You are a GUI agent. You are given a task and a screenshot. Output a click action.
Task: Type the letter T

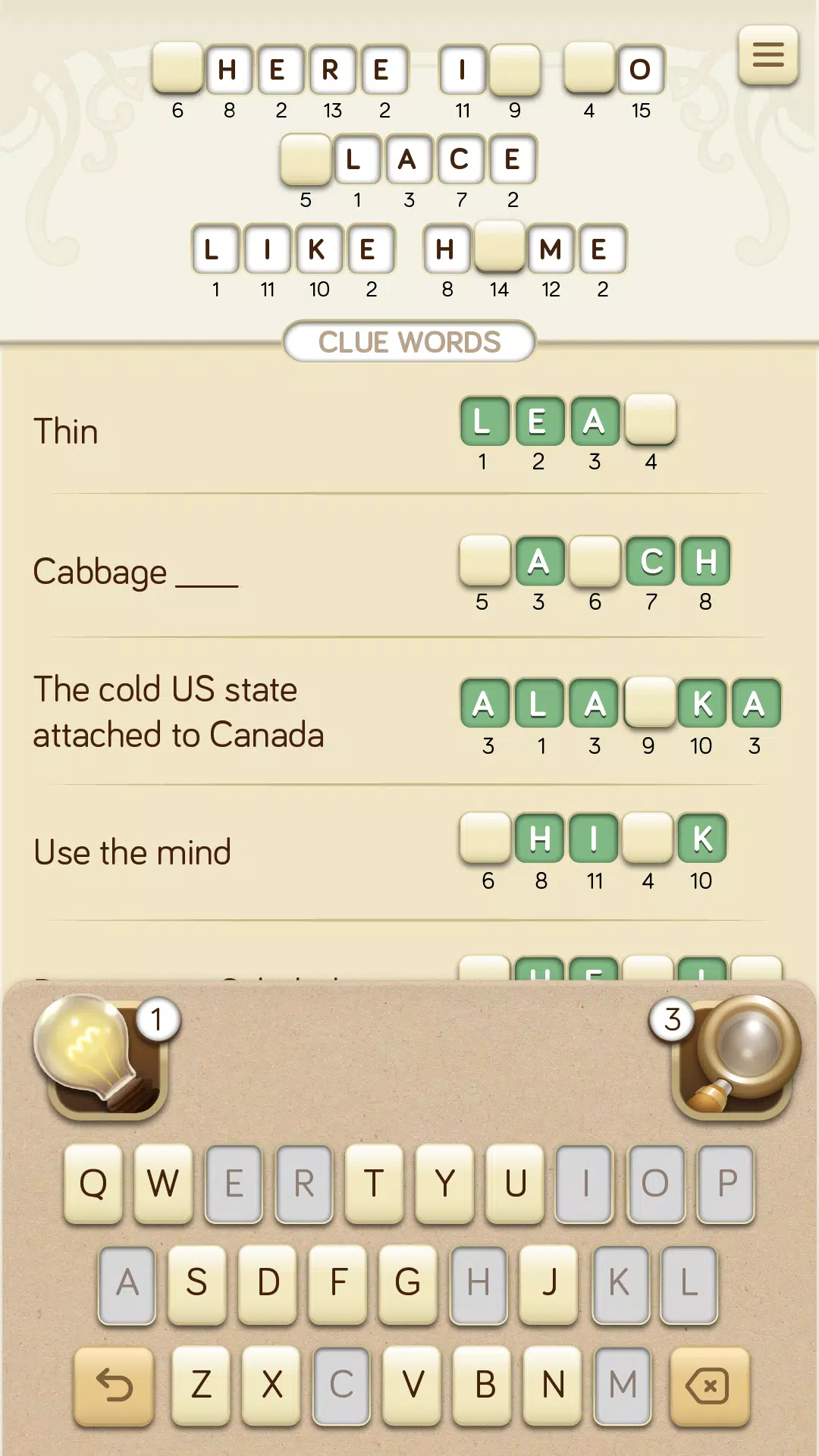(373, 1183)
